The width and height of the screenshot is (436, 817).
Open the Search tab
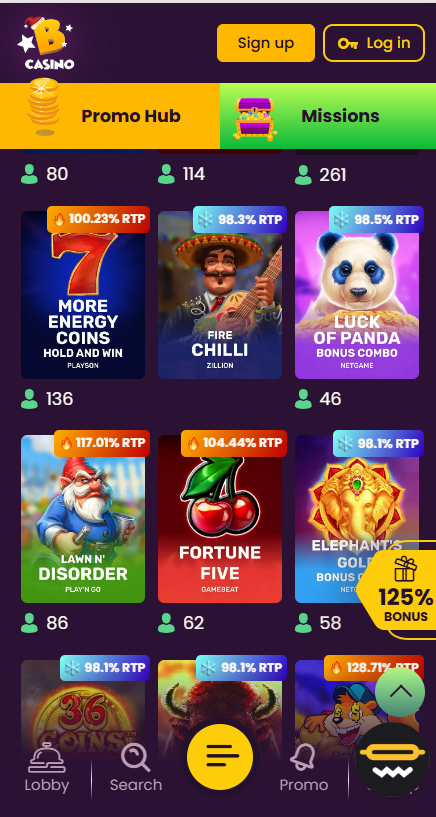coord(136,767)
